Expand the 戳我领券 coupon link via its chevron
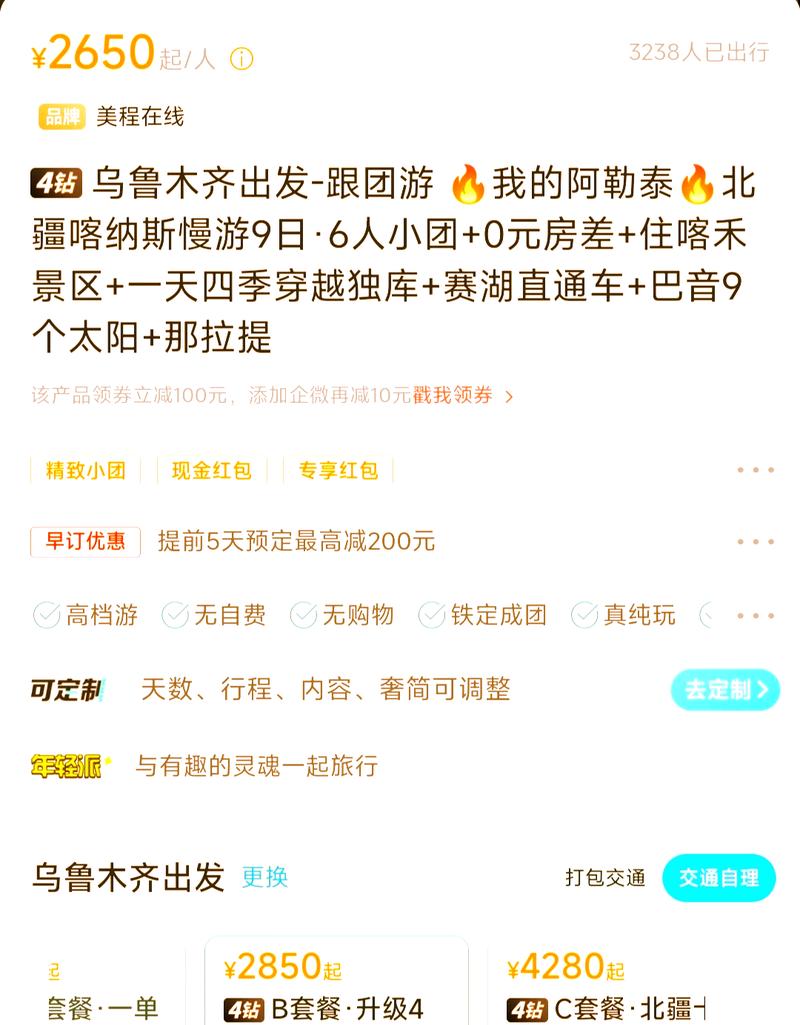Viewport: 800px width, 1025px height. [x=508, y=397]
